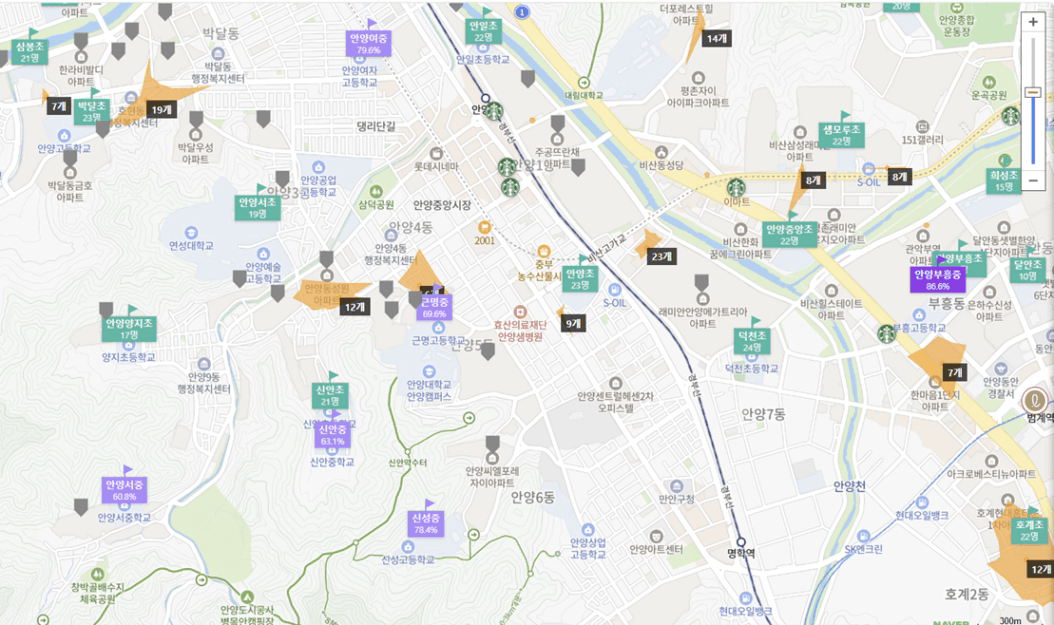This screenshot has height=625, width=1054.
Task: Select the 안일초 22명 marker
Action: [484, 32]
